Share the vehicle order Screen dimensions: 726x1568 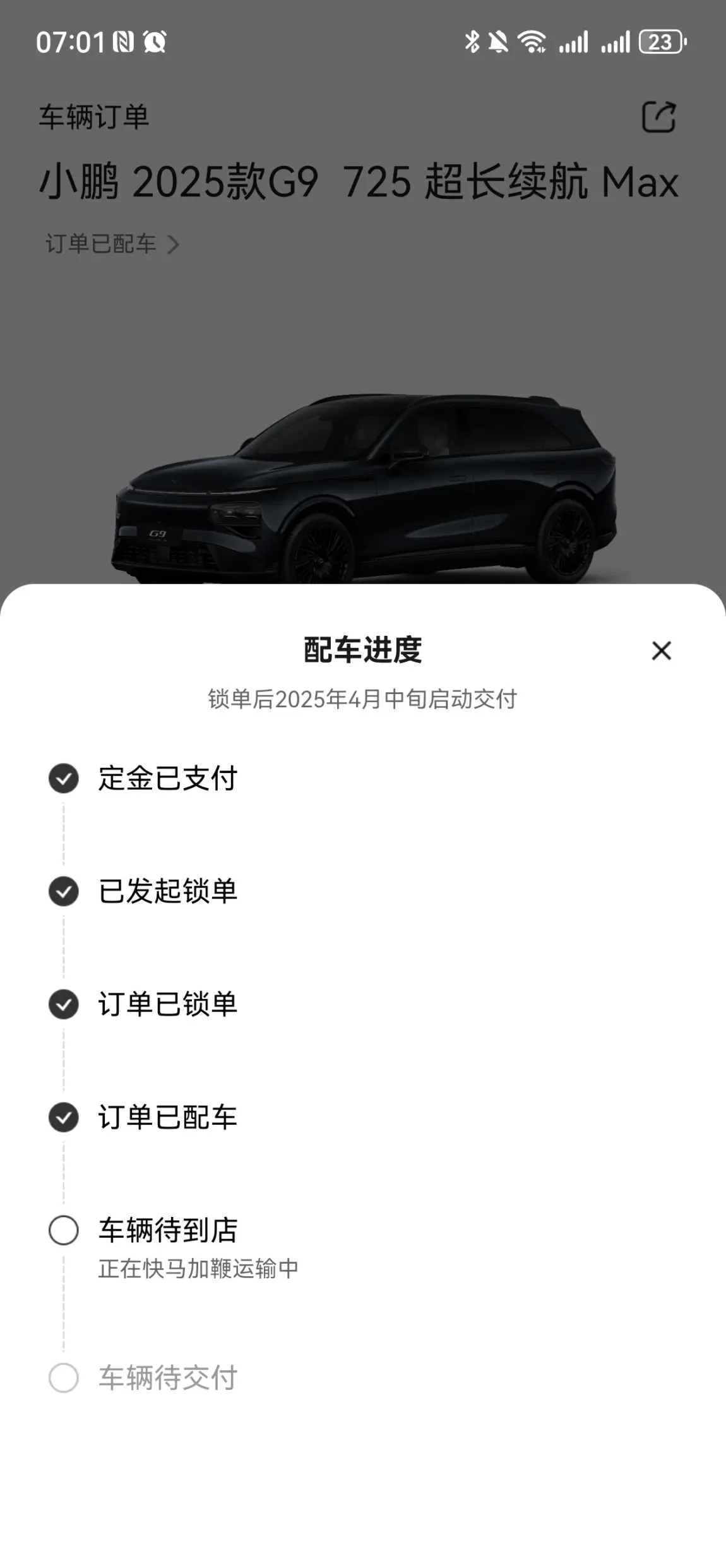pos(659,117)
